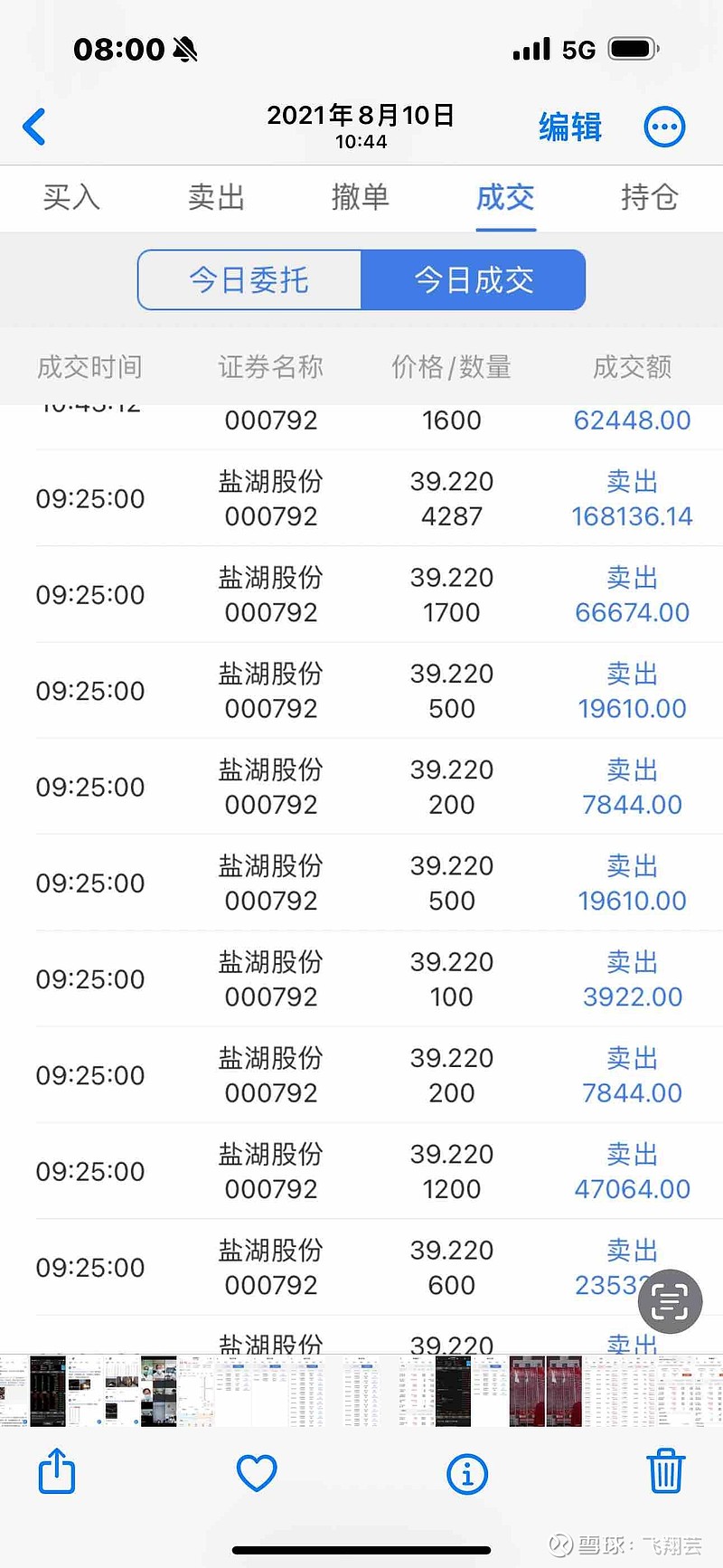Open the 撤单 cancellation menu item
This screenshot has width=723, height=1568.
point(361,198)
